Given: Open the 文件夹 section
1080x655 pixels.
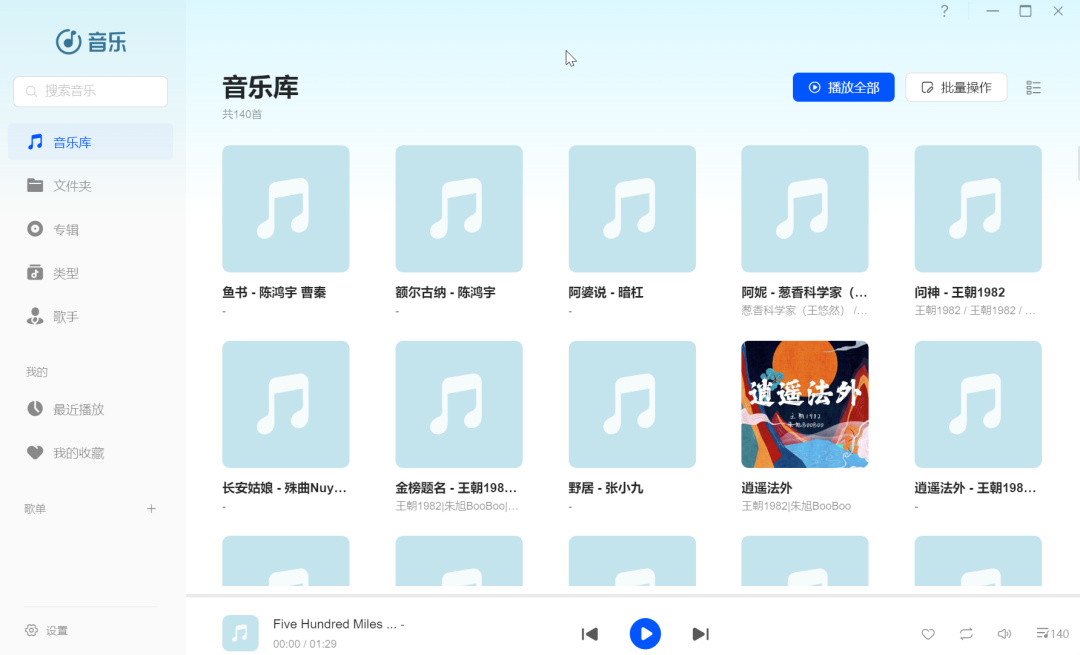Looking at the screenshot, I should pyautogui.click(x=72, y=186).
